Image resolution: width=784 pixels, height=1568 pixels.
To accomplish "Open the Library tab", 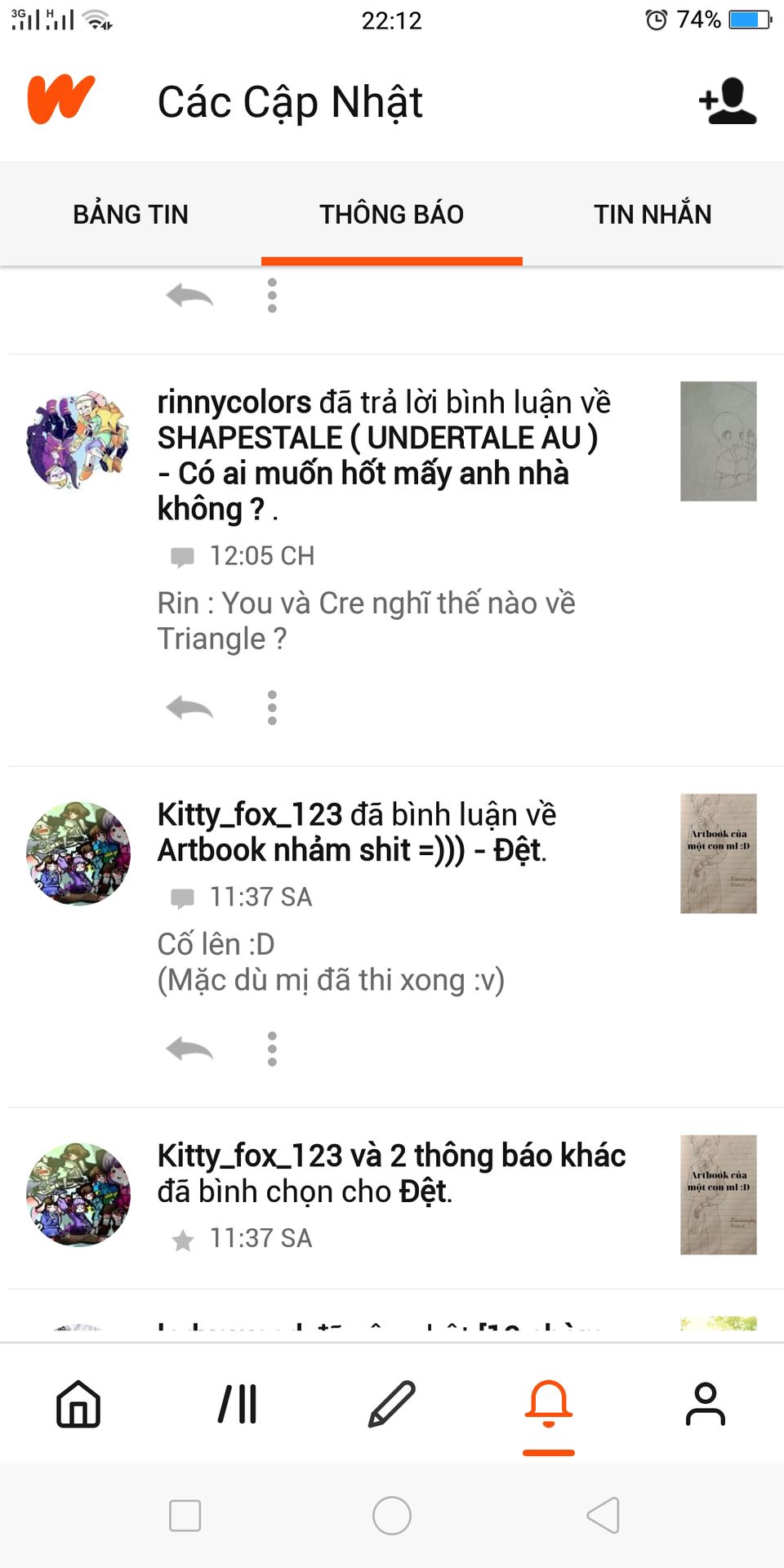I will (237, 1404).
